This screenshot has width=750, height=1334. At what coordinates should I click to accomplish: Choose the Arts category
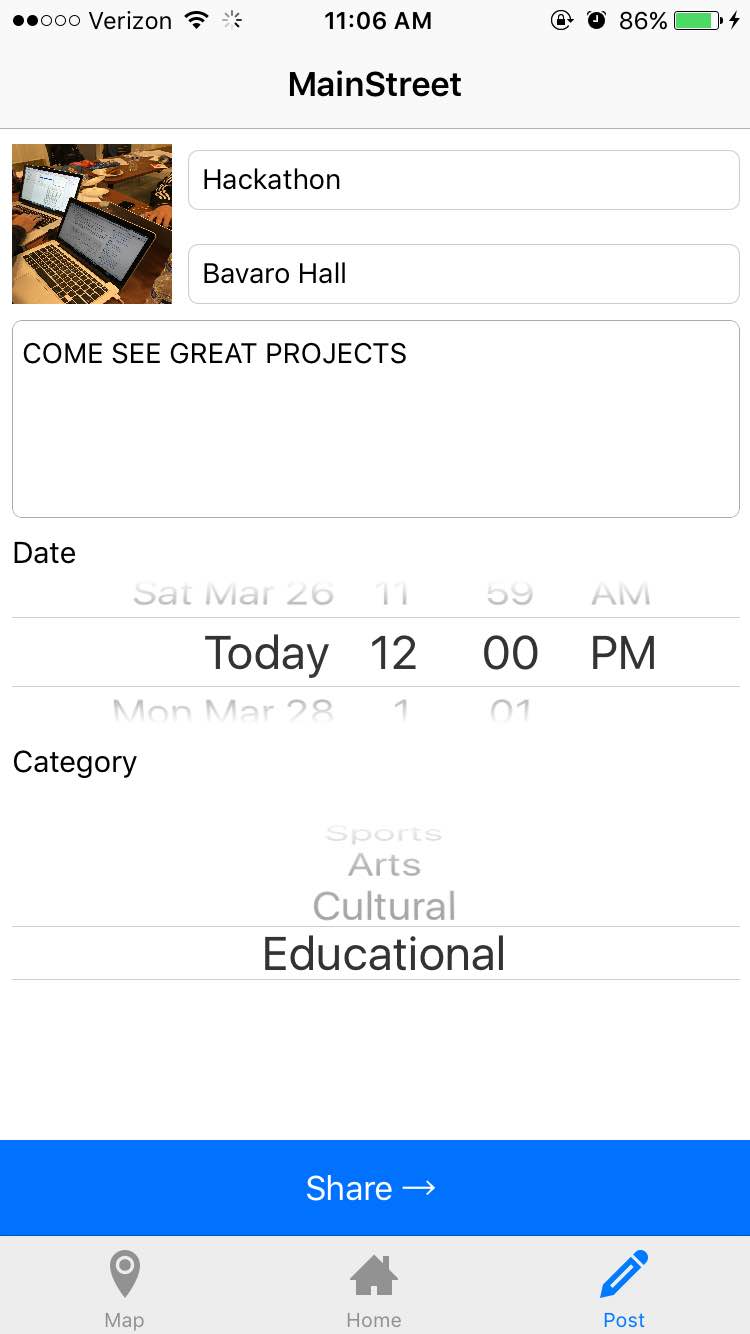point(384,865)
